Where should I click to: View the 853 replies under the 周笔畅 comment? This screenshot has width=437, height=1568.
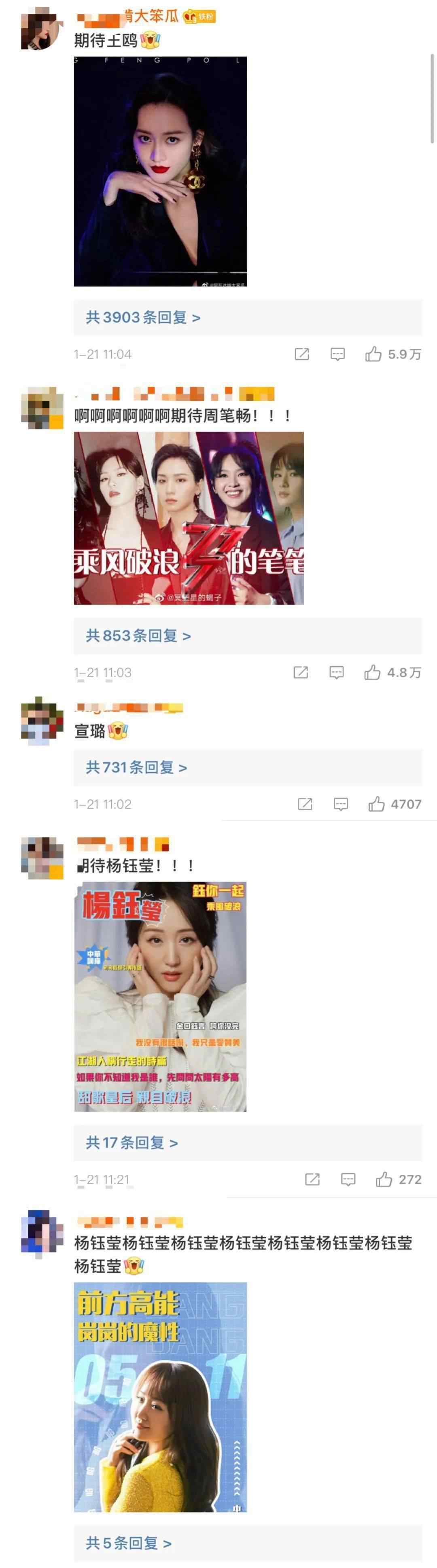tap(138, 636)
